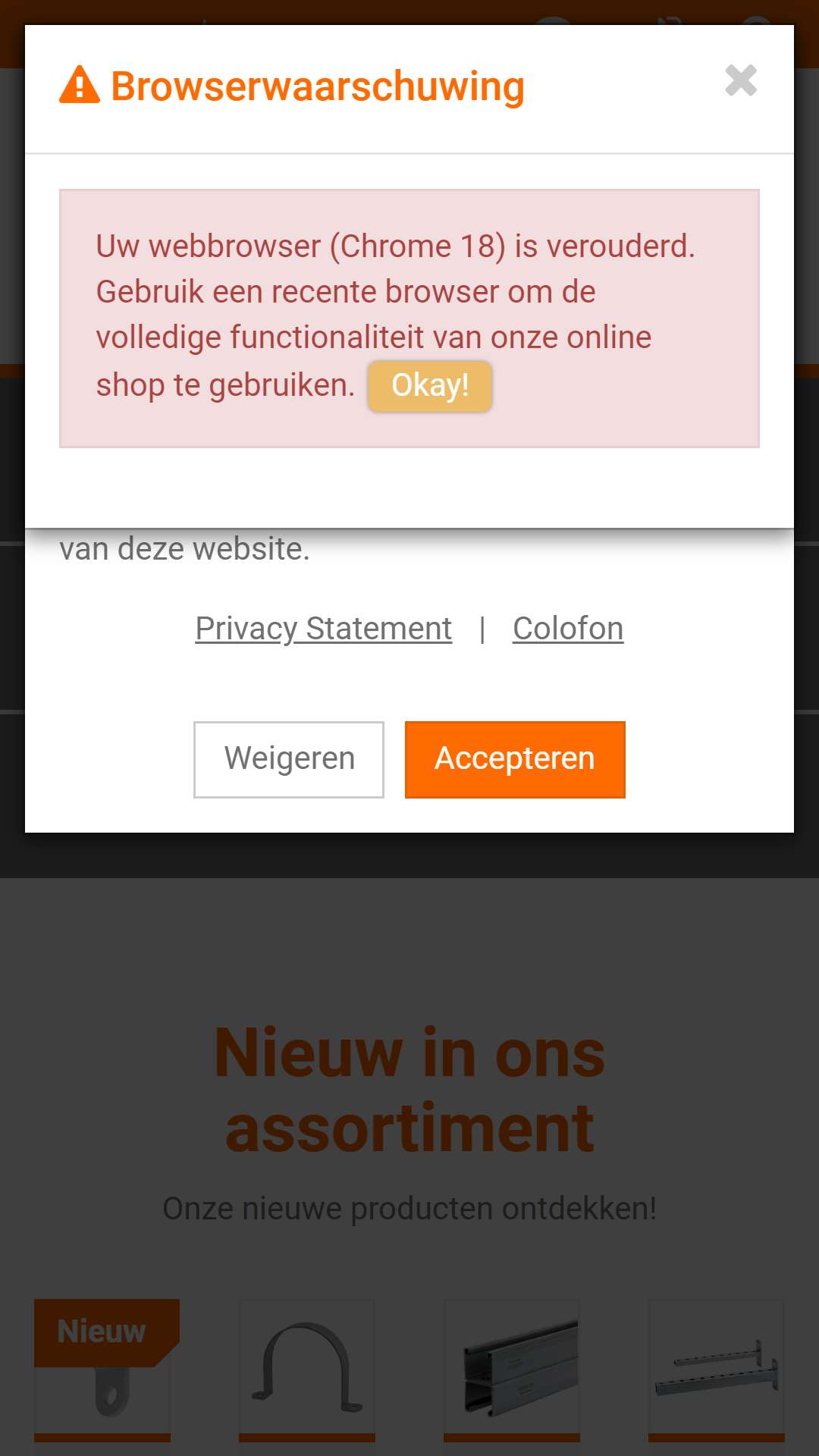This screenshot has height=1456, width=819.
Task: Accept cookies with Accepteren
Action: pos(515,759)
